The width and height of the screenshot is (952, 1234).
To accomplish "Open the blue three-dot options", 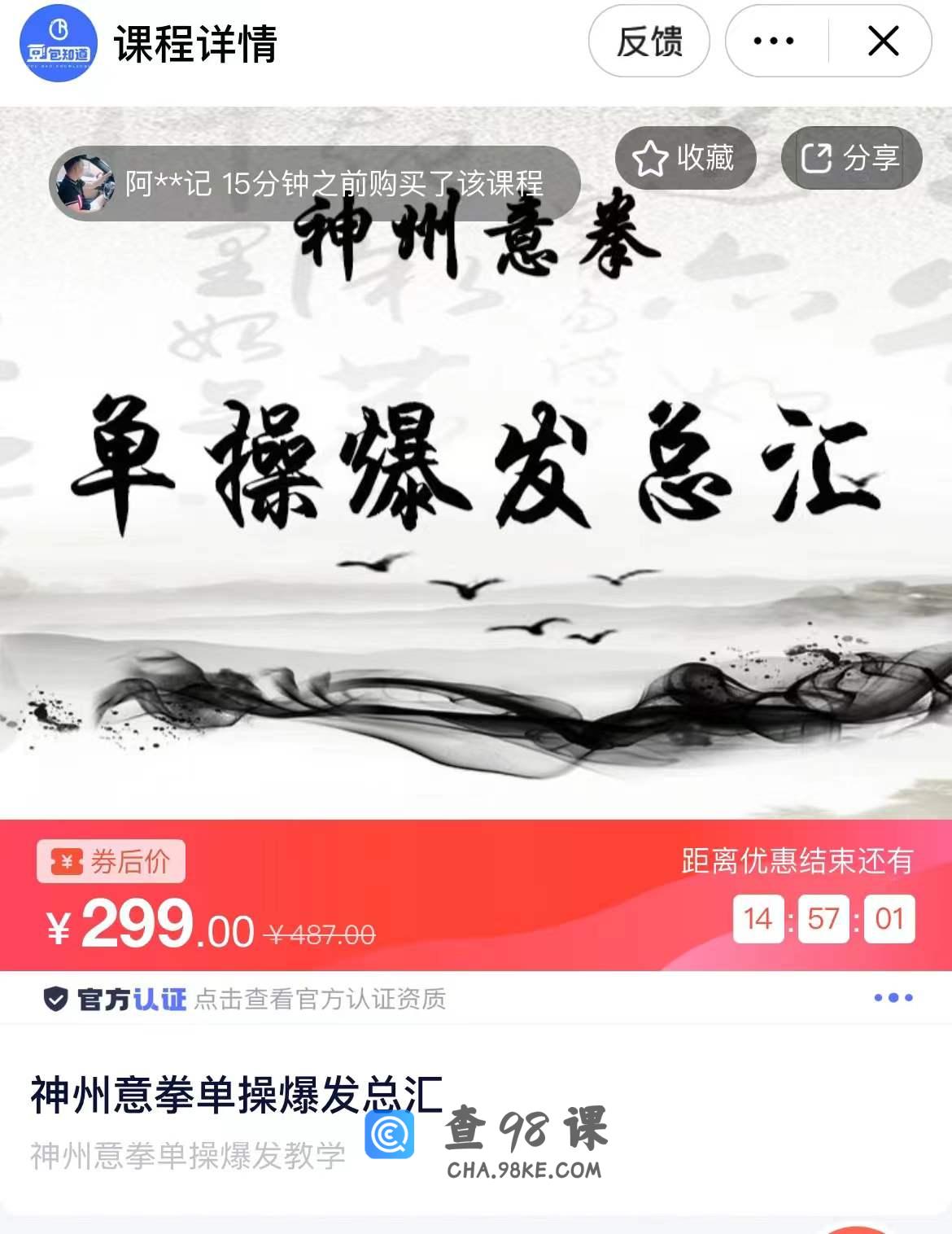I will click(x=893, y=998).
